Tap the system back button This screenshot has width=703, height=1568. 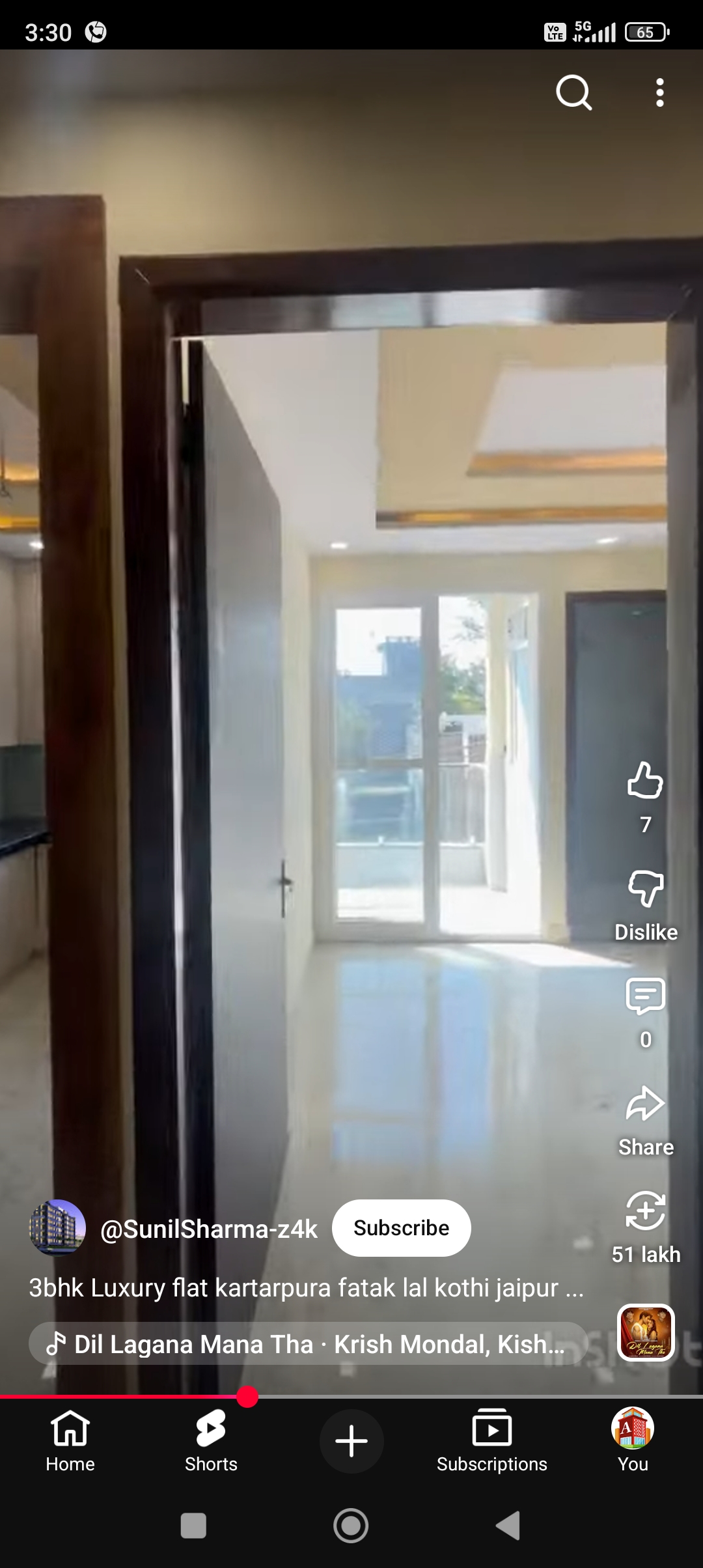click(508, 1525)
